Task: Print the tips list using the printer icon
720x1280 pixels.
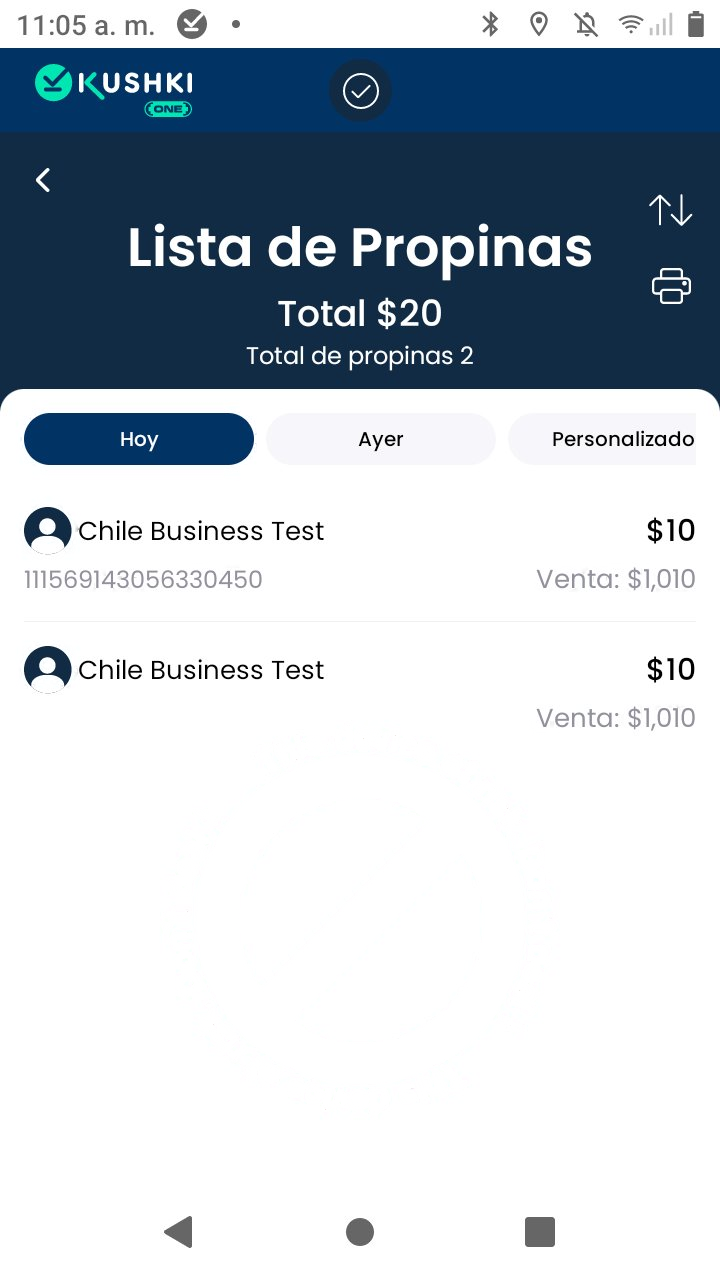Action: point(670,286)
